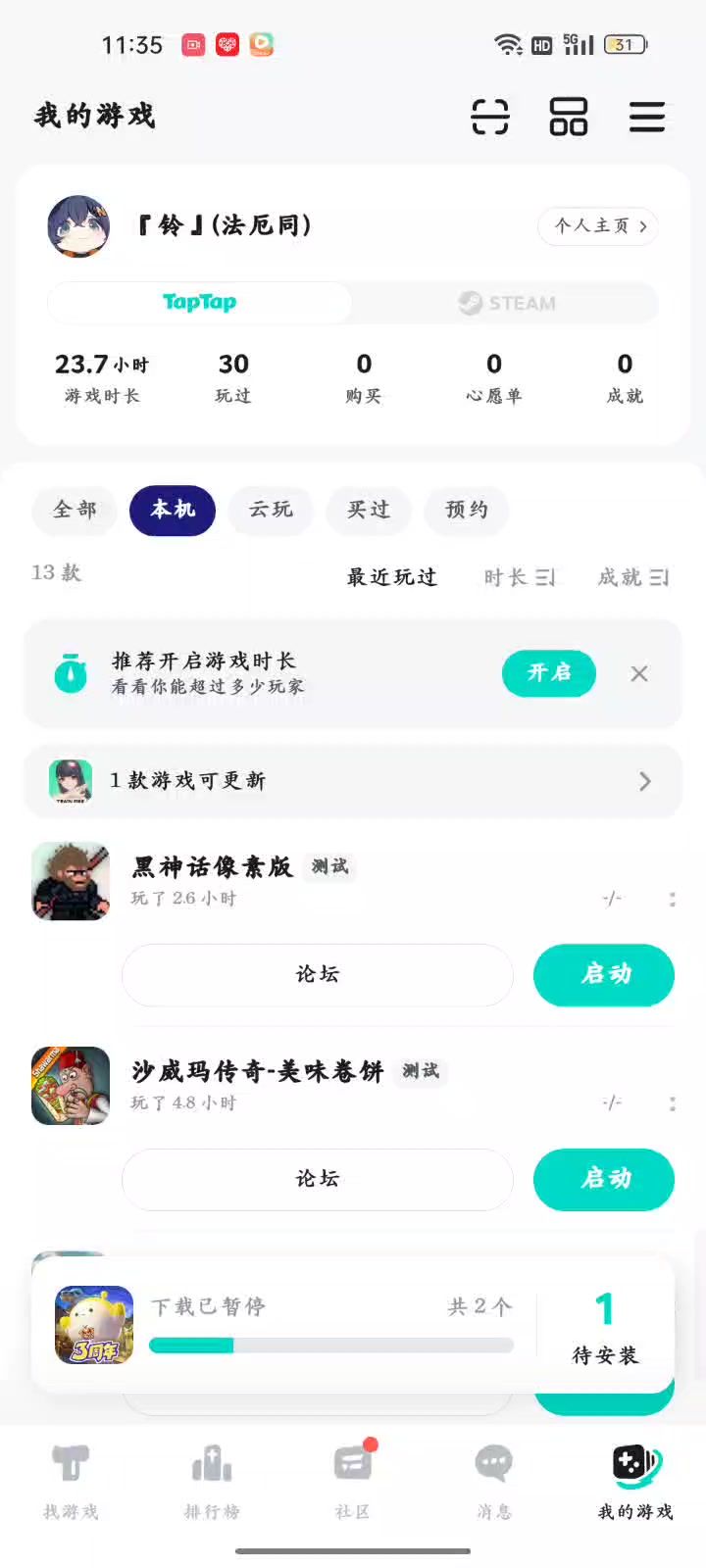Open the 待安装 pending installs
Image resolution: width=706 pixels, height=1568 pixels.
pos(605,1326)
